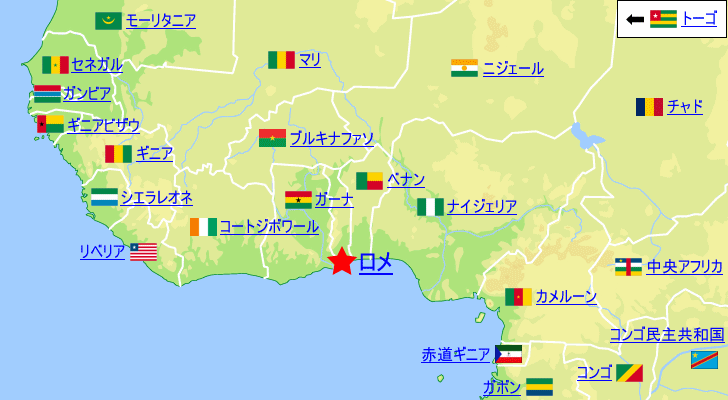
Task: Tap the capital ロメ link
Action: pos(375,263)
